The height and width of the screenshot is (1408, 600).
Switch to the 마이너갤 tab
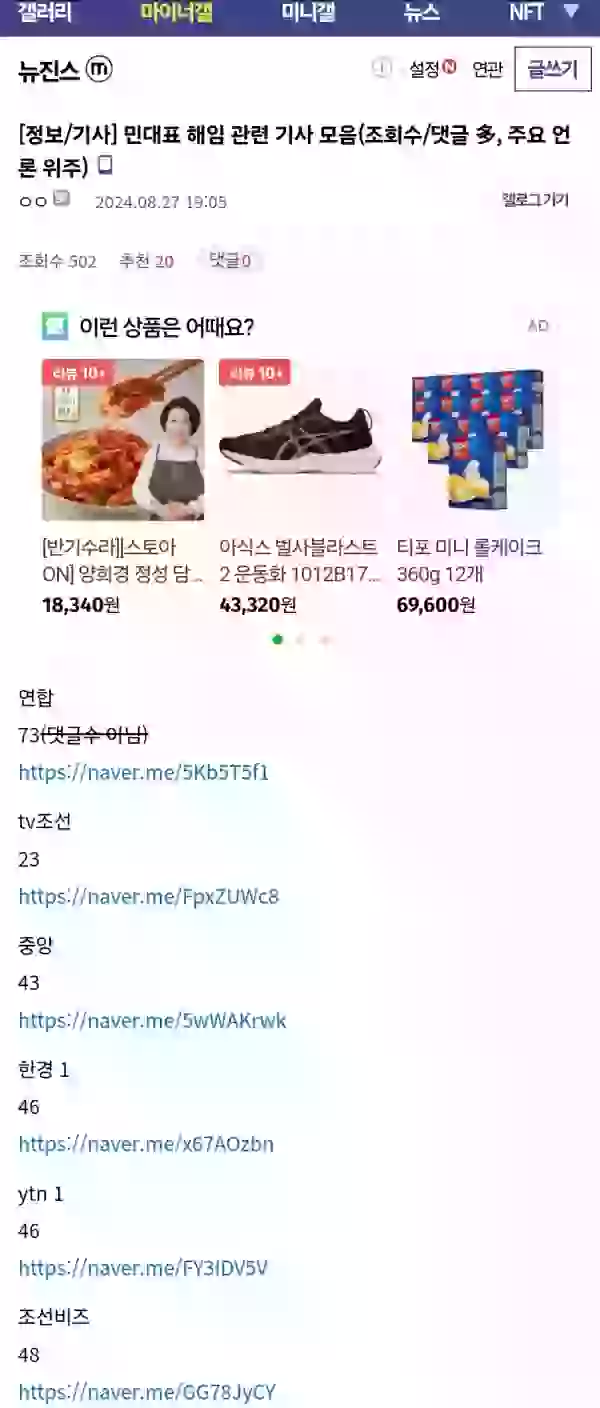pos(176,13)
